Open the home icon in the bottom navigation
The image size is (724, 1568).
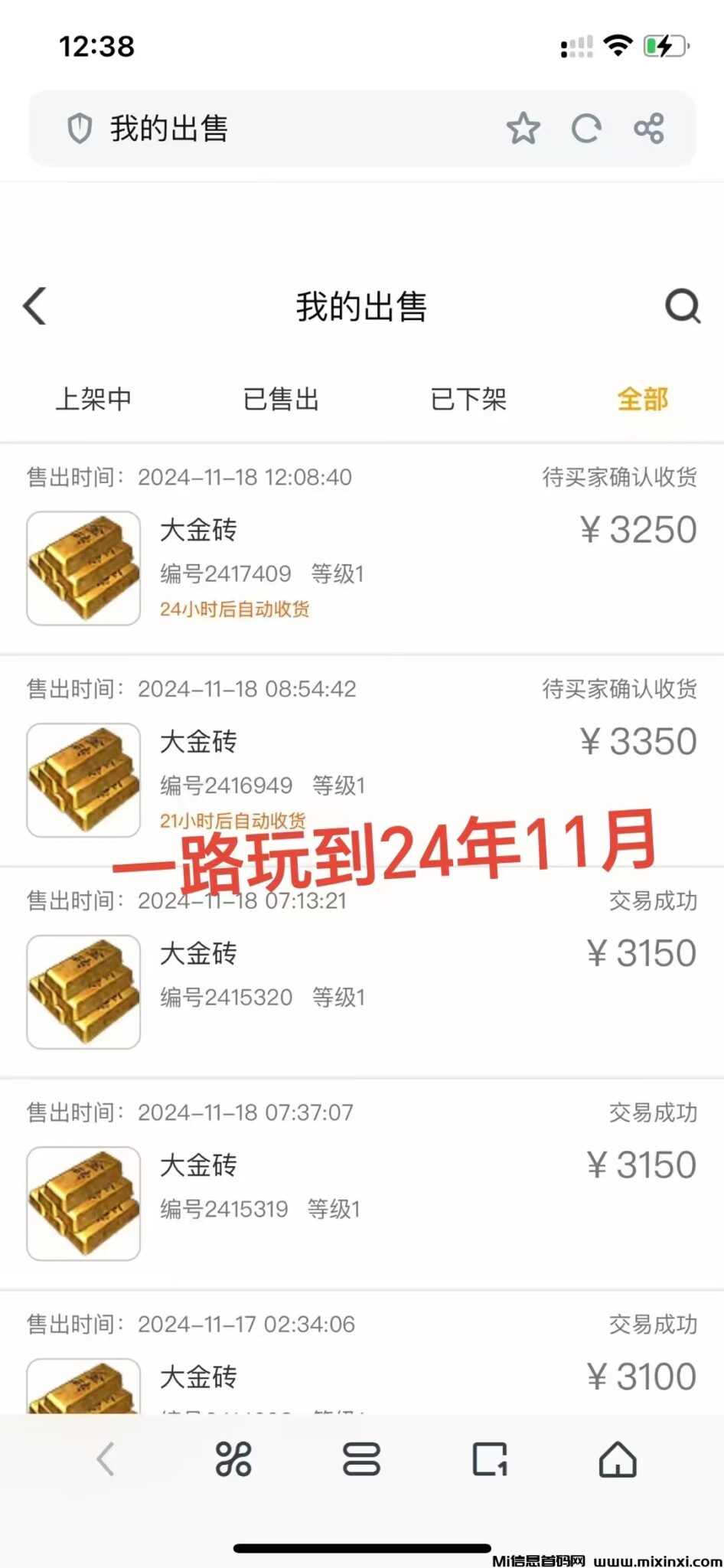[618, 1459]
